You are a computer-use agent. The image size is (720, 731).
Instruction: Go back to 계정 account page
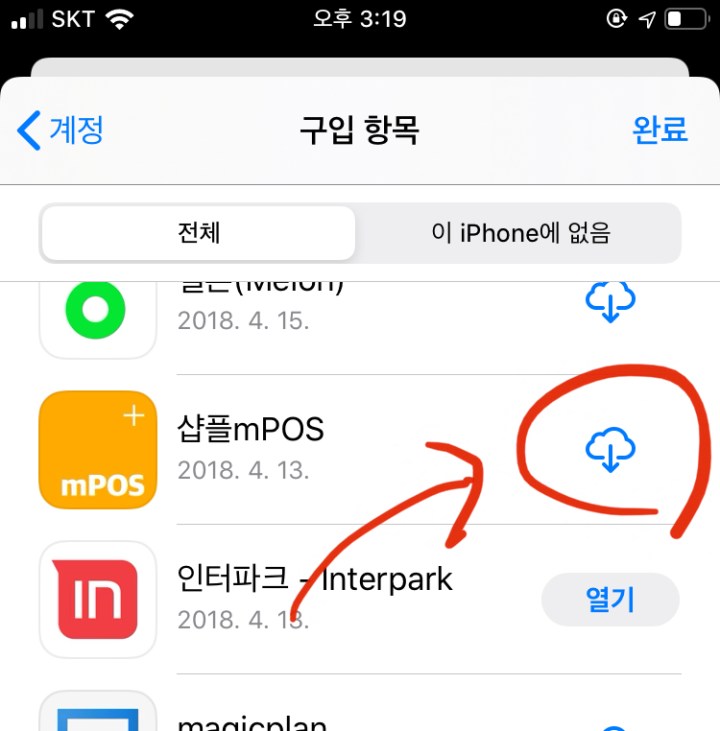coord(62,130)
